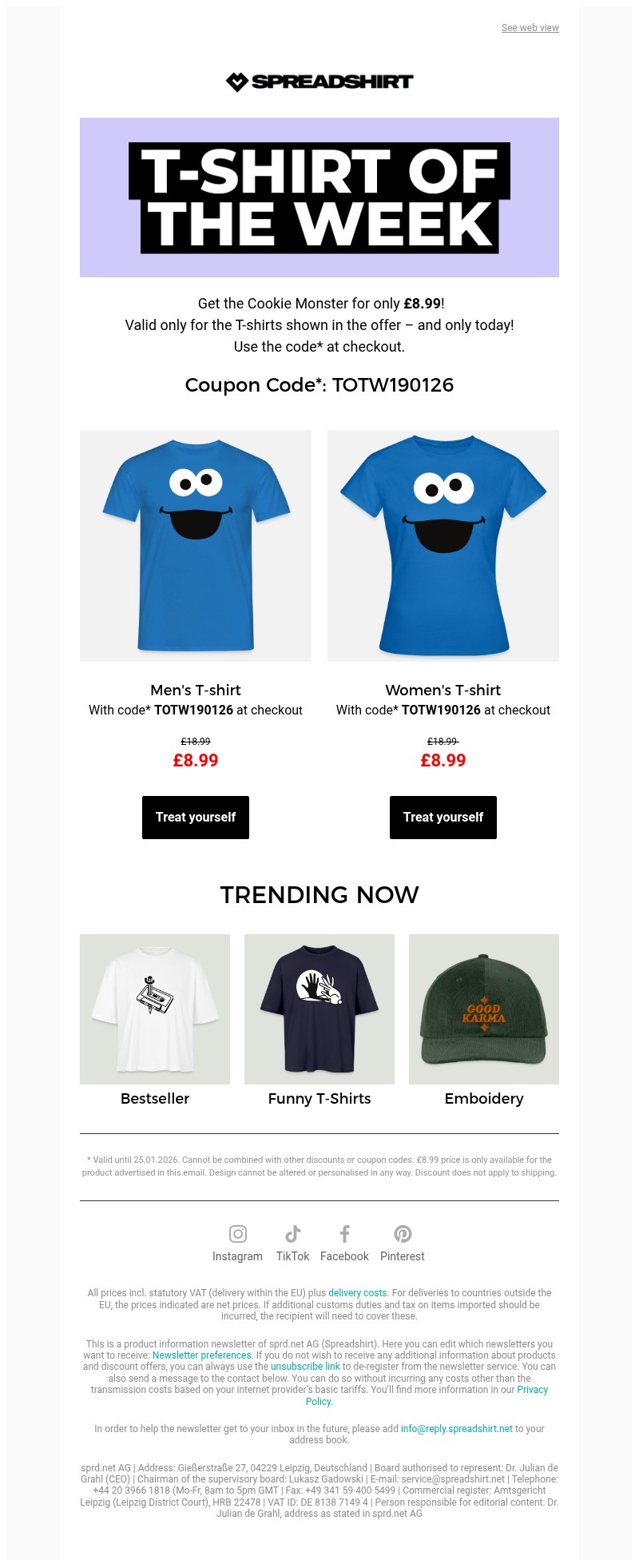Open the Emboidery cap tile
The width and height of the screenshot is (639, 1568).
[x=484, y=1009]
